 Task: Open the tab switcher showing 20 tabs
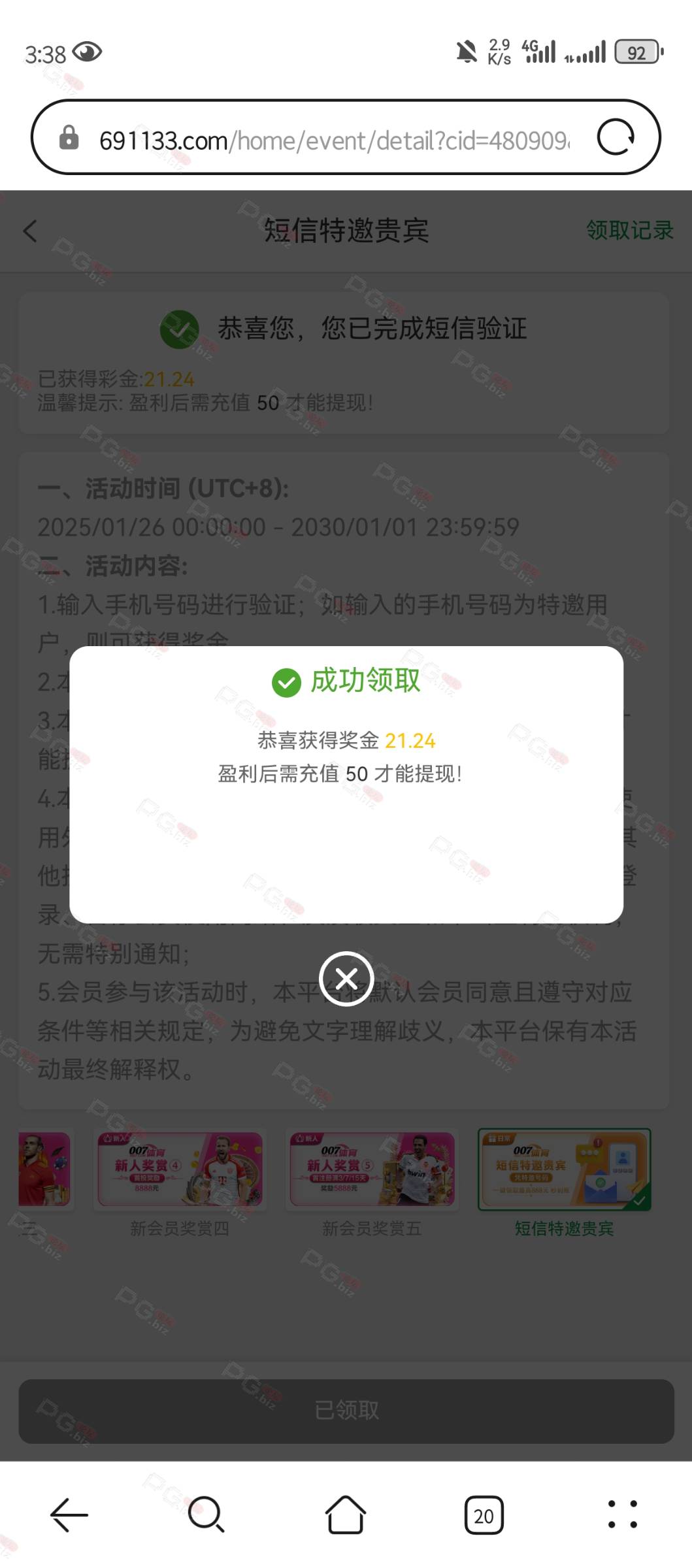(484, 1515)
